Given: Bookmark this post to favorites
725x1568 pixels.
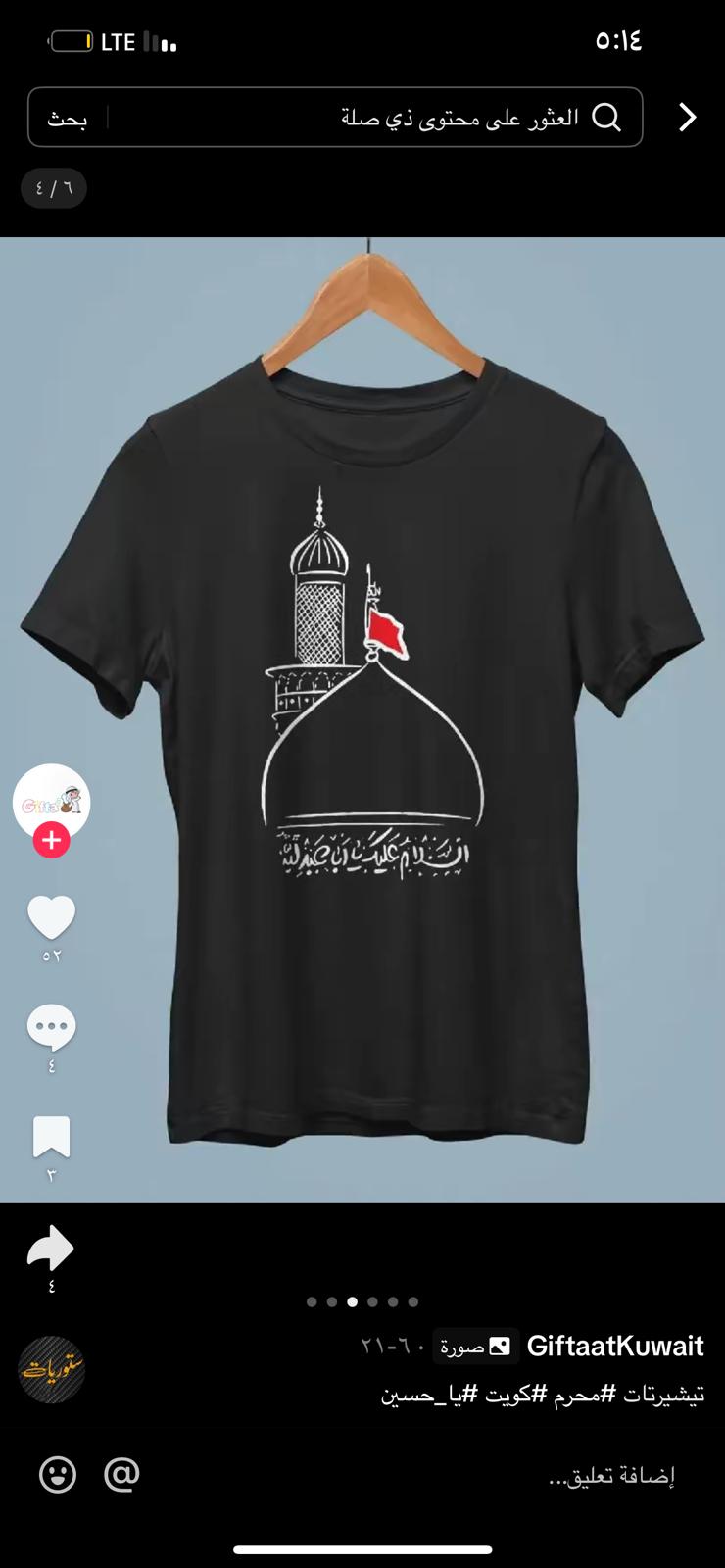Looking at the screenshot, I should tap(51, 1137).
